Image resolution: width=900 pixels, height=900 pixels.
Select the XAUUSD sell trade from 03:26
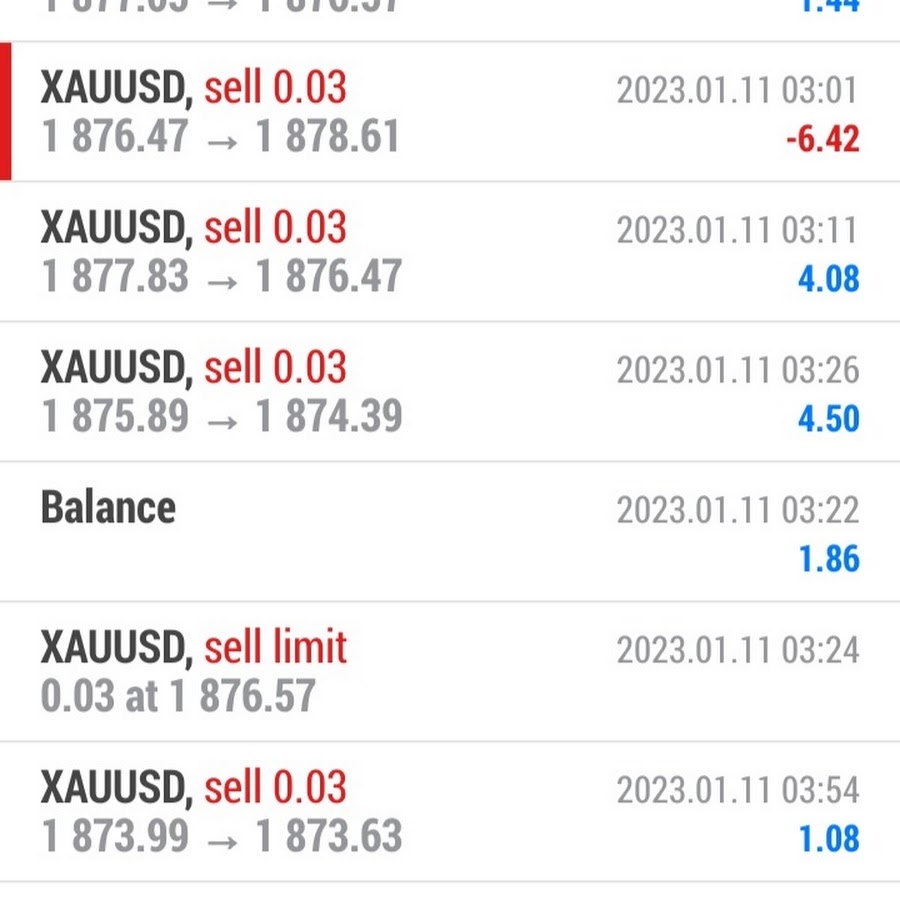[450, 392]
